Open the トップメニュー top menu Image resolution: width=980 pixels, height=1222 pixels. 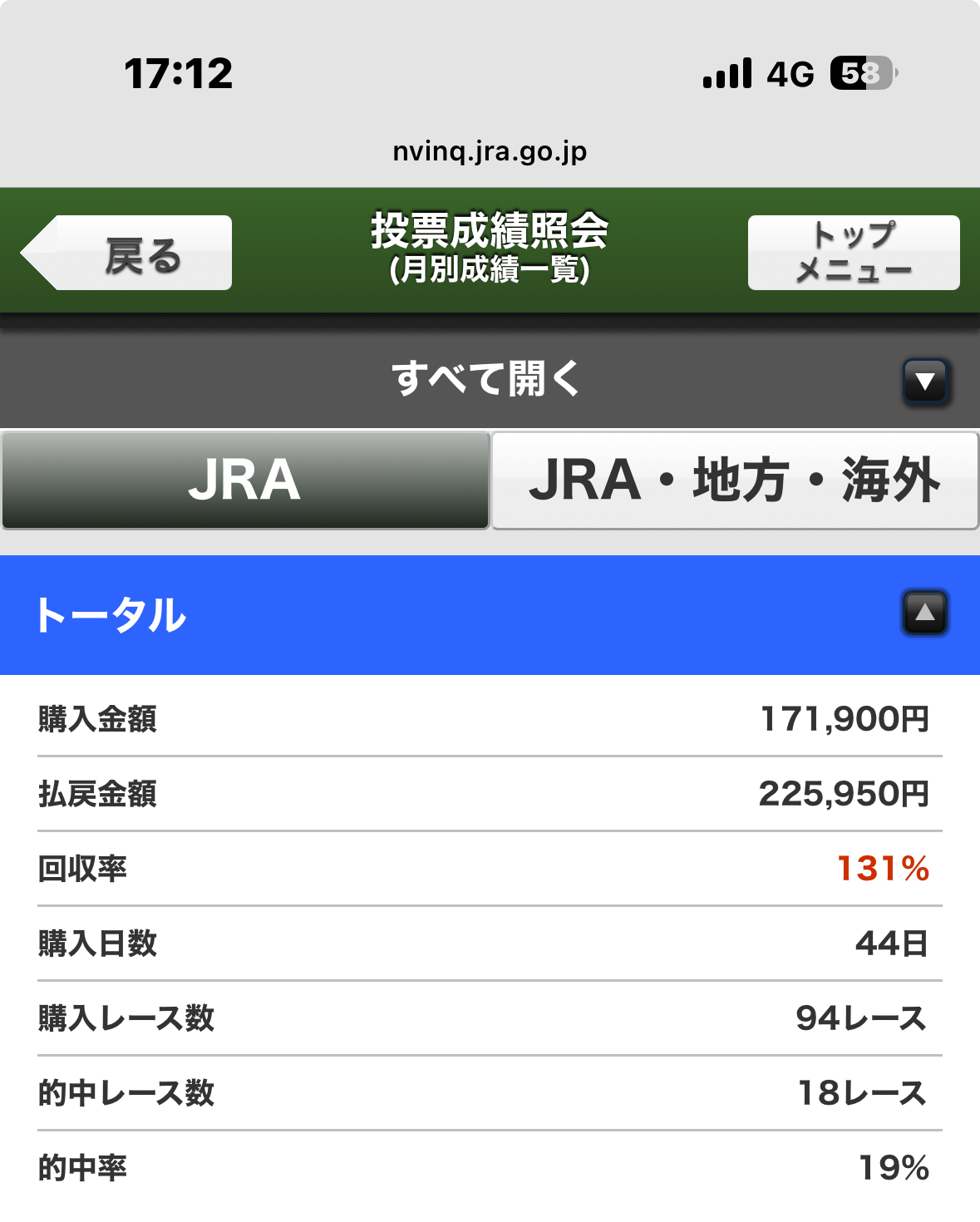click(x=853, y=253)
